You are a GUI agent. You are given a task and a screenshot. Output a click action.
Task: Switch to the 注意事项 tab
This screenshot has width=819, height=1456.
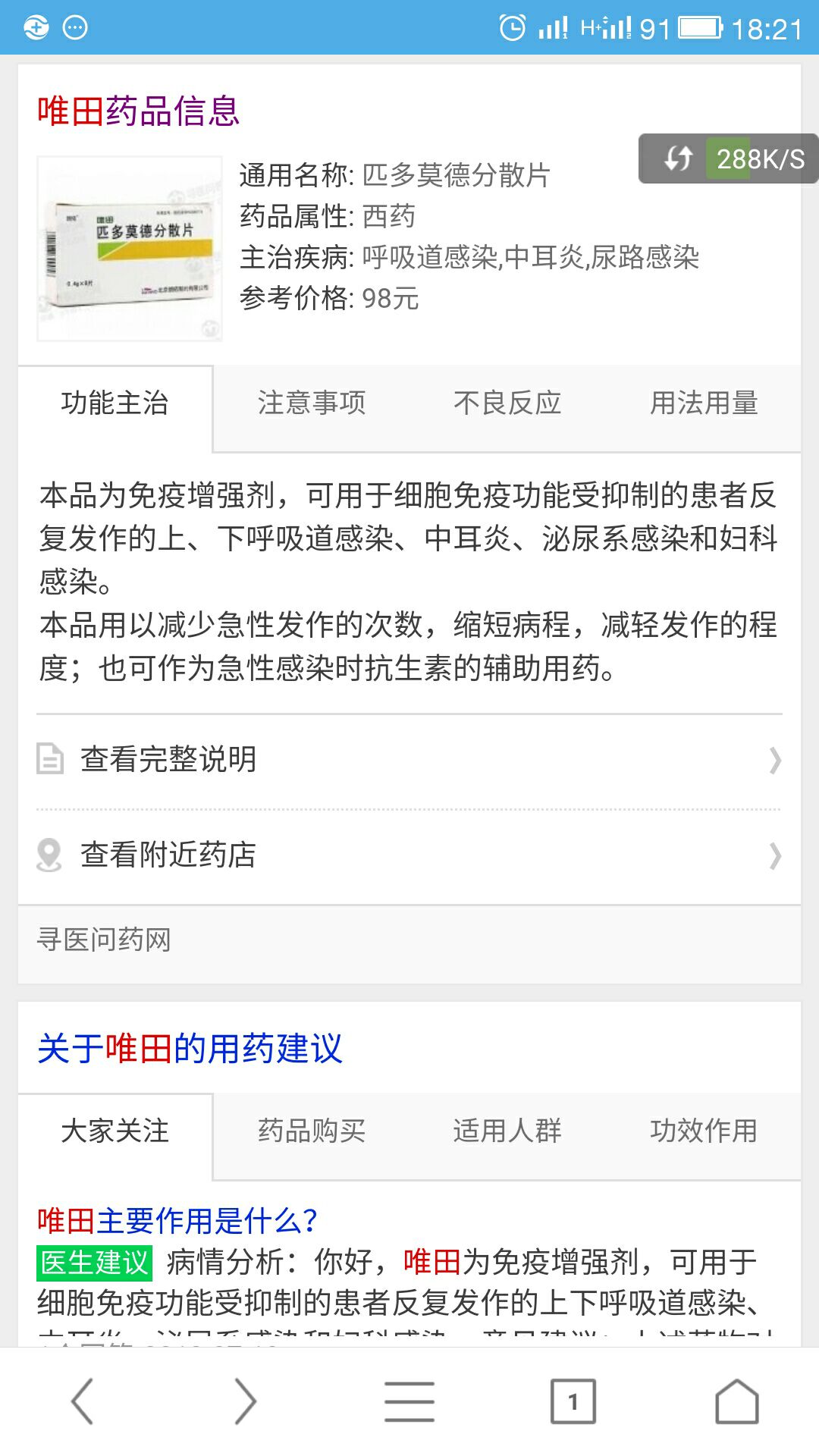point(312,404)
